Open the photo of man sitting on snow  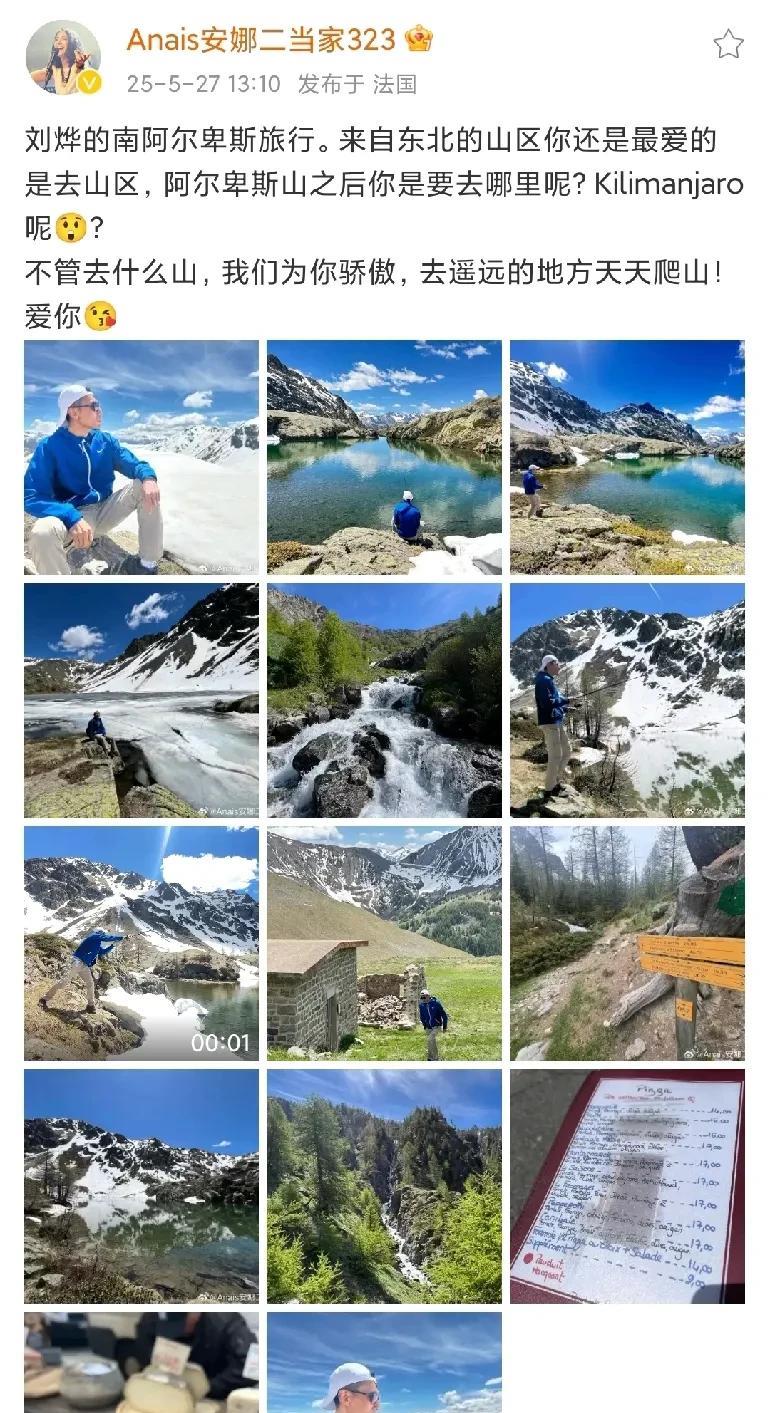click(x=141, y=457)
